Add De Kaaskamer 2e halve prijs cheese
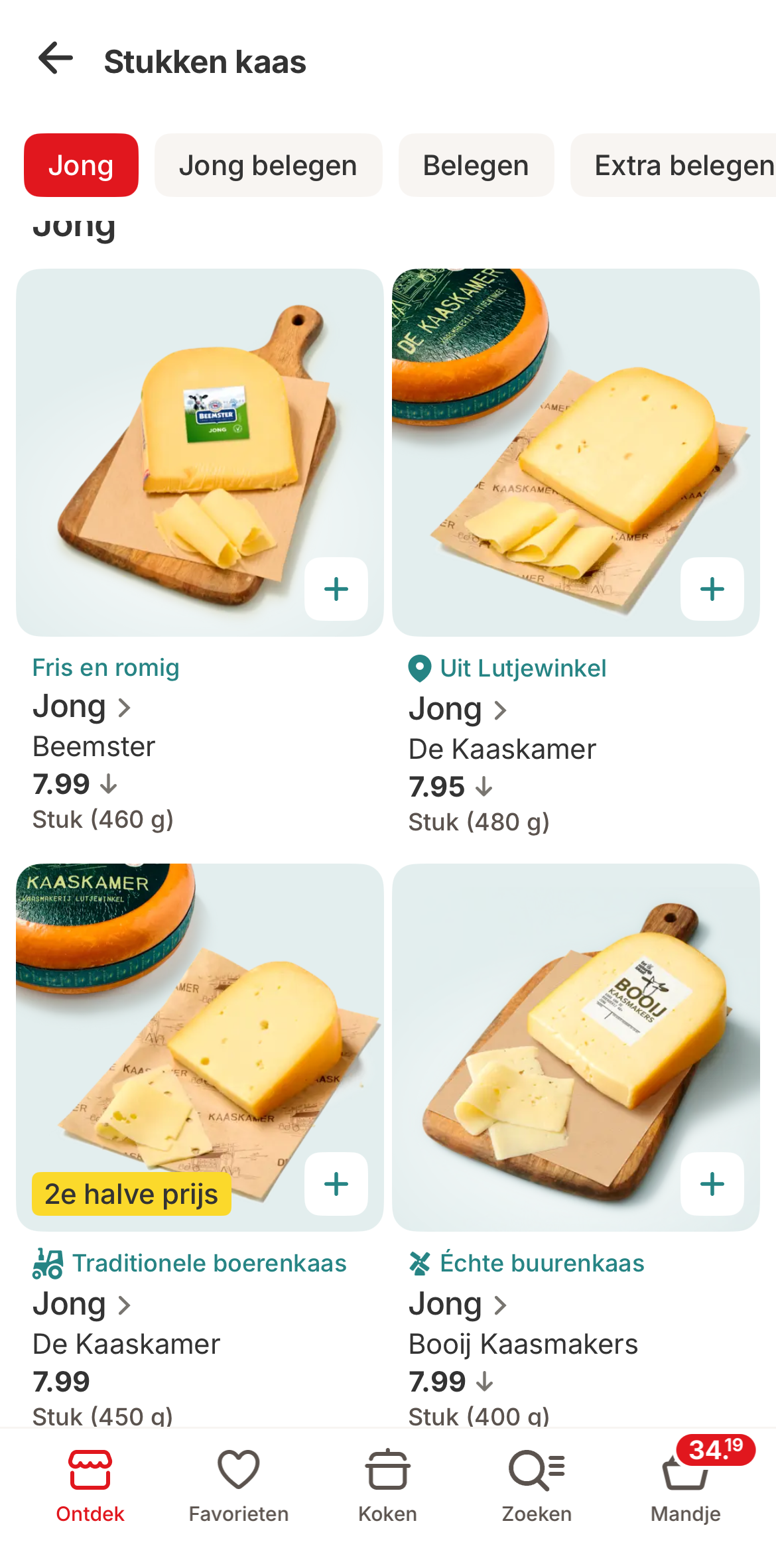Image resolution: width=776 pixels, height=1568 pixels. click(x=336, y=1184)
